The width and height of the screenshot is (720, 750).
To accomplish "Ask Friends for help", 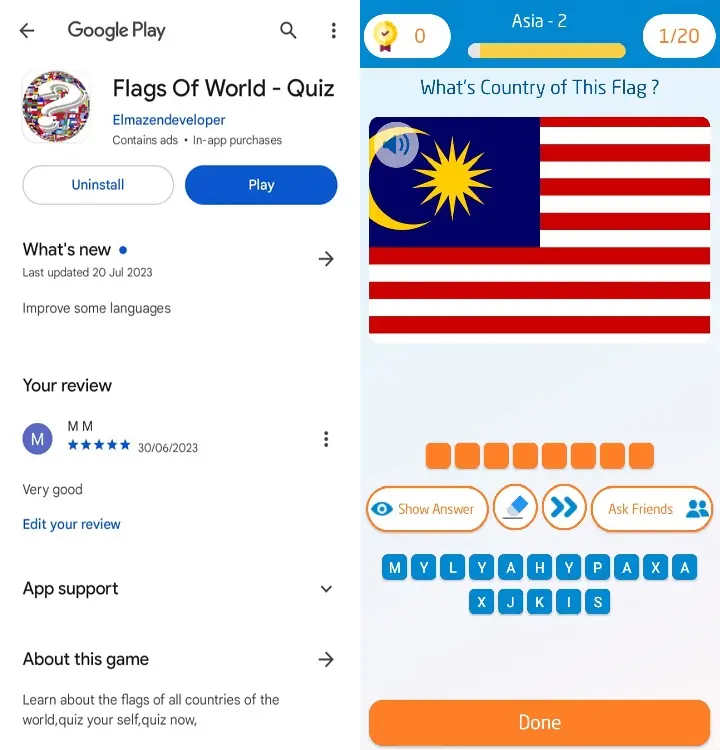I will 651,509.
